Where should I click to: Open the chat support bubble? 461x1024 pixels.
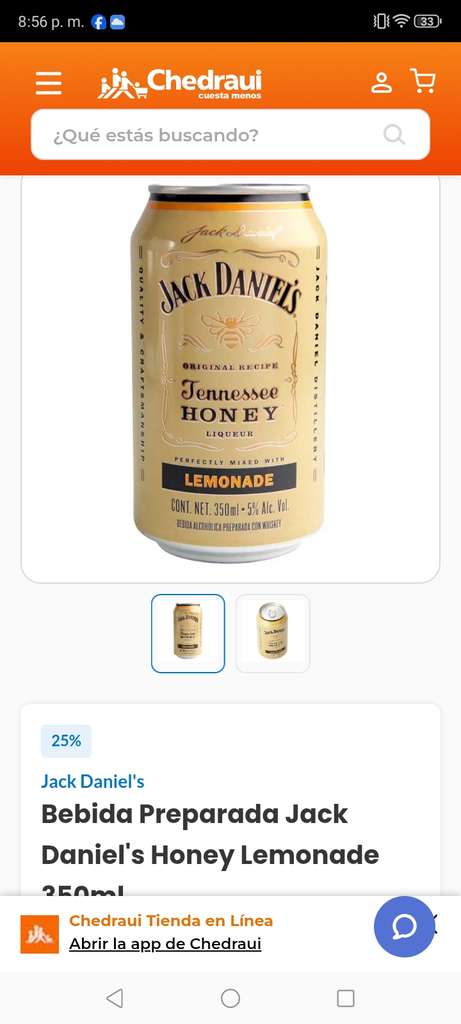click(x=404, y=926)
